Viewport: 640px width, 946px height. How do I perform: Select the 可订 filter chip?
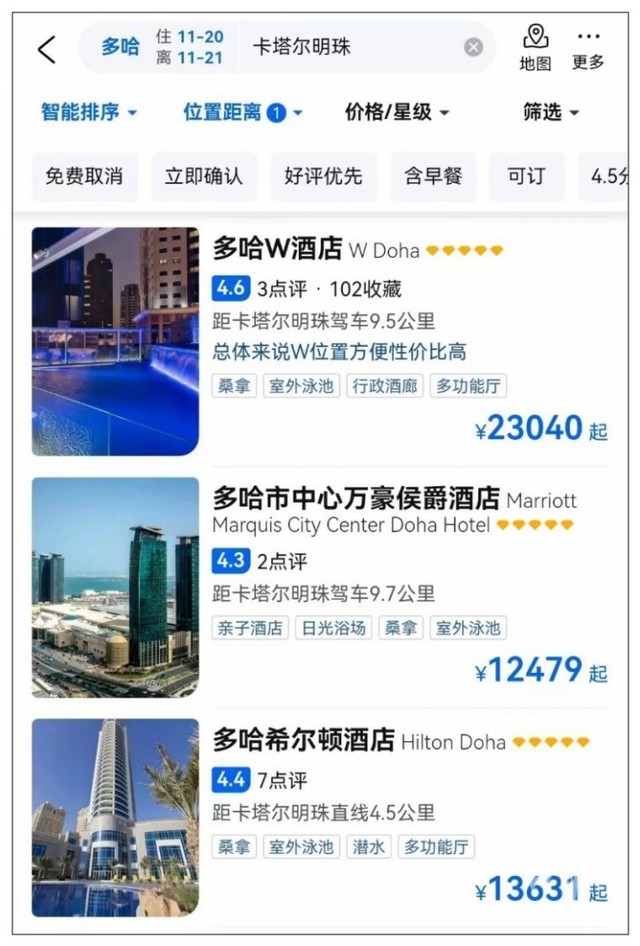[x=526, y=176]
